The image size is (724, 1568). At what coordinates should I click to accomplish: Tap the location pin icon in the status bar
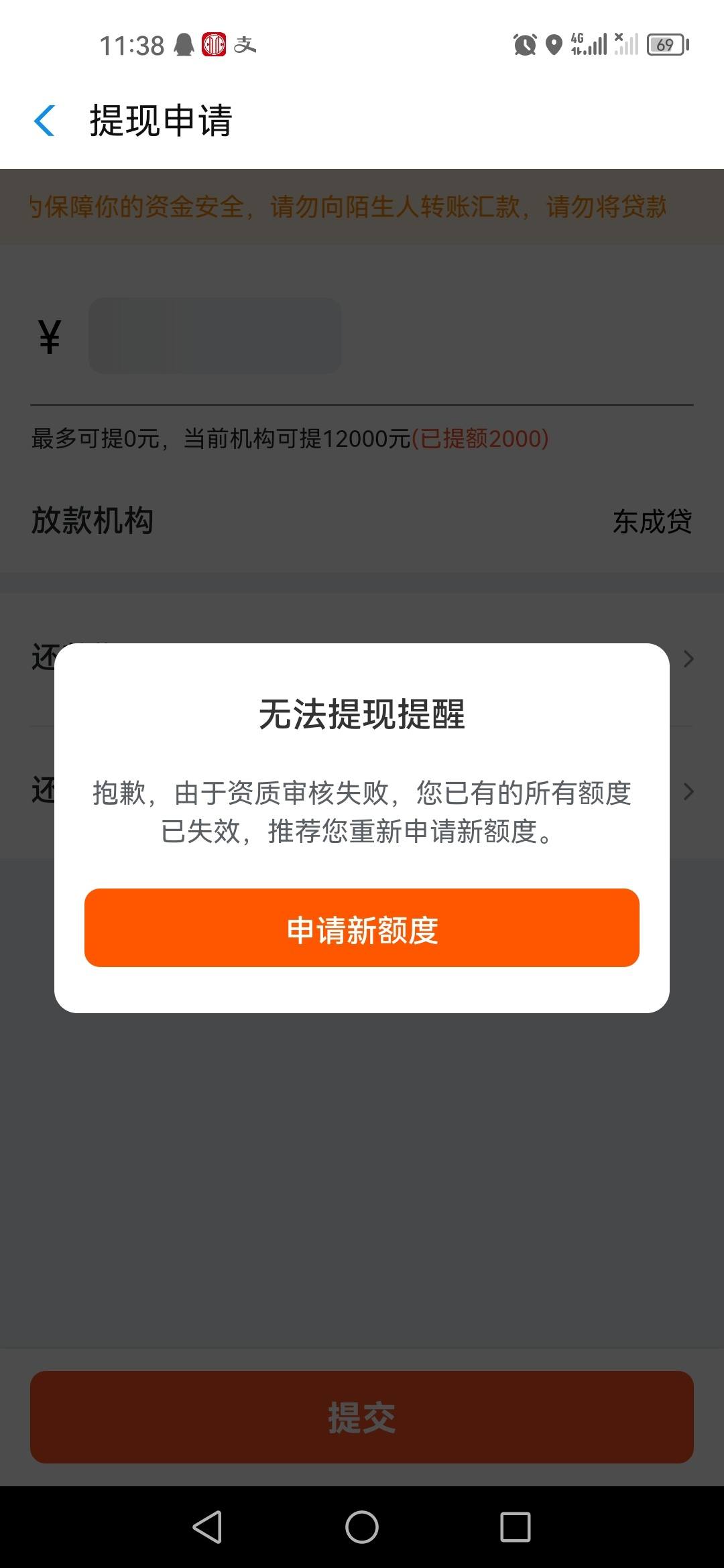[x=554, y=44]
